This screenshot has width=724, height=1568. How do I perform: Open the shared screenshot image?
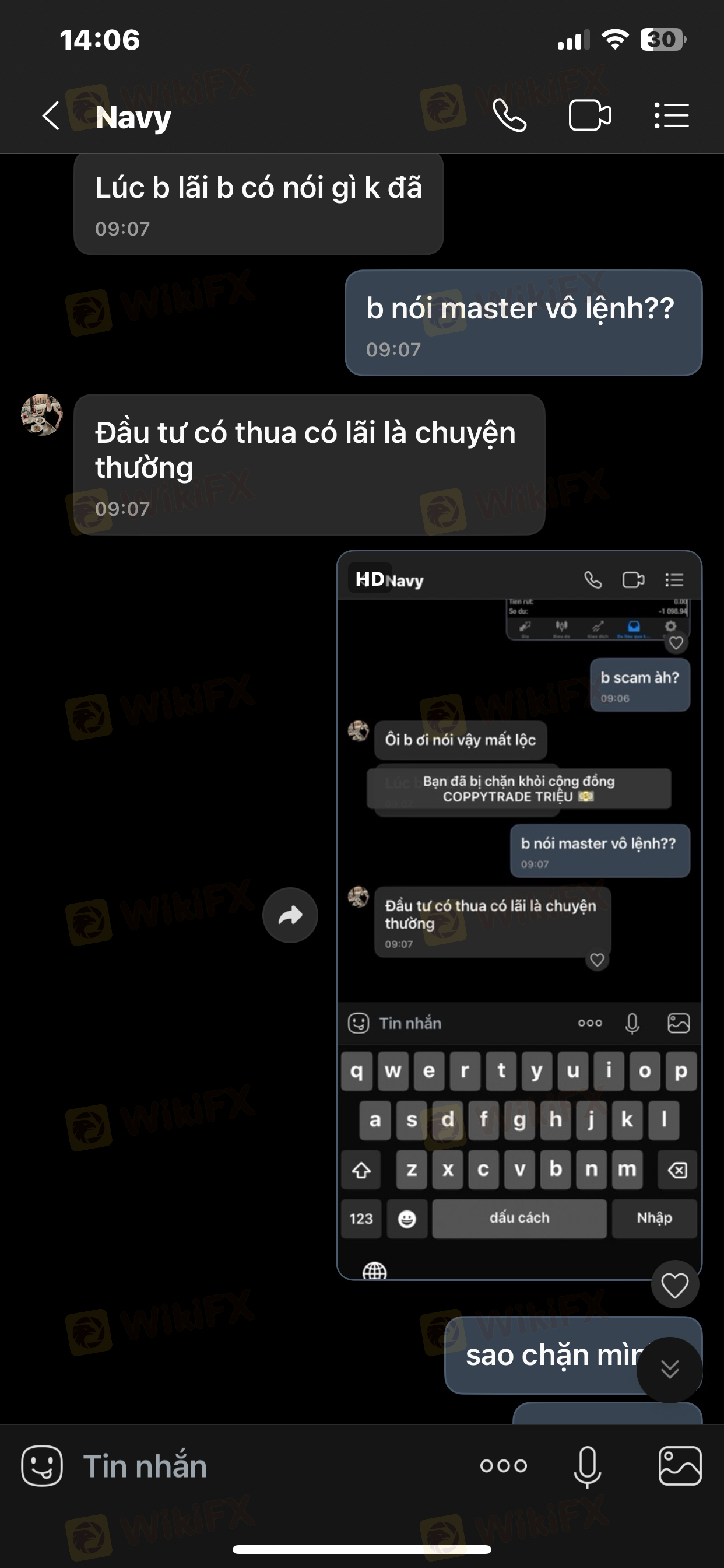pyautogui.click(x=519, y=852)
